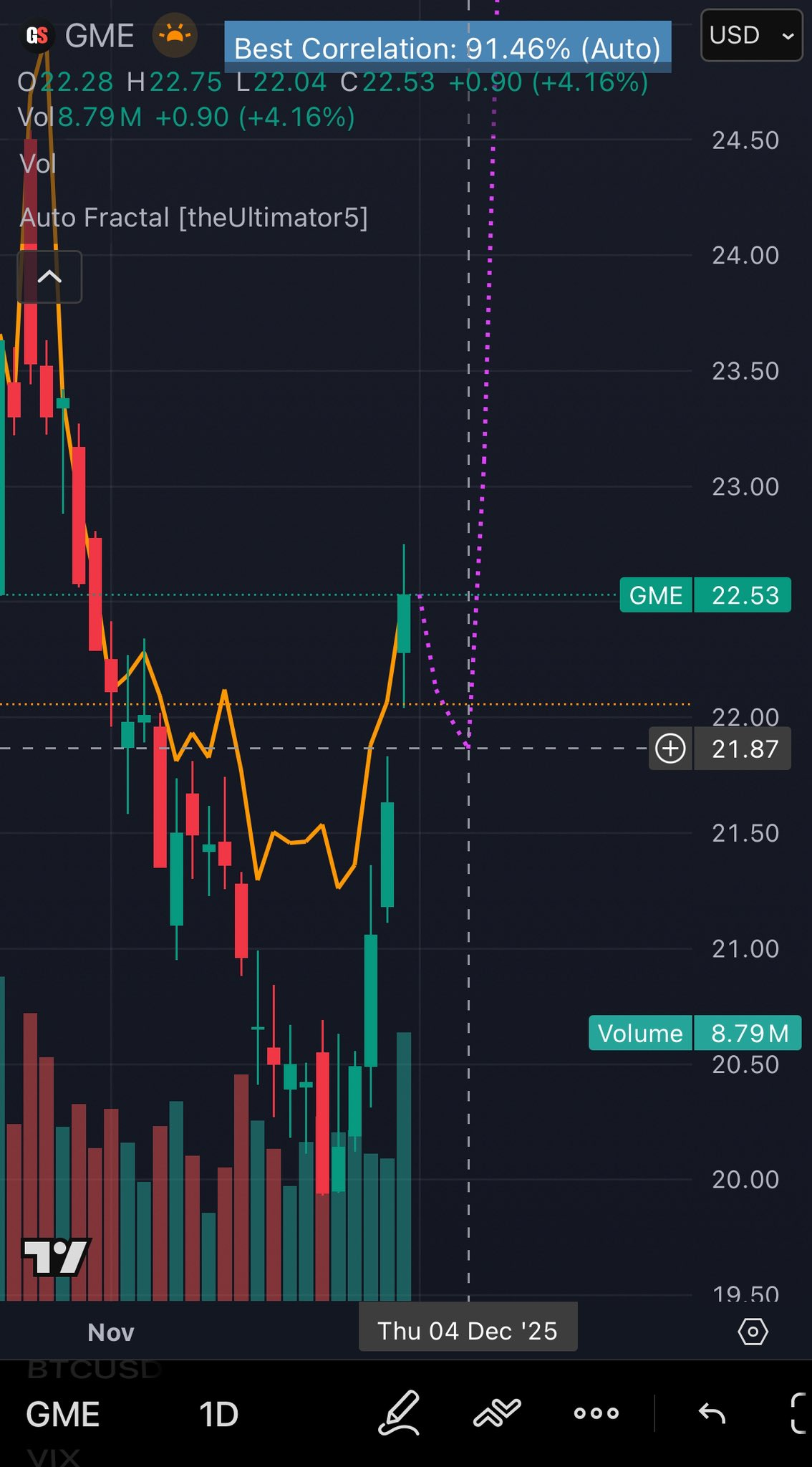This screenshot has height=1467, width=812.
Task: Open Auto Fractal indicator settings
Action: point(193,217)
